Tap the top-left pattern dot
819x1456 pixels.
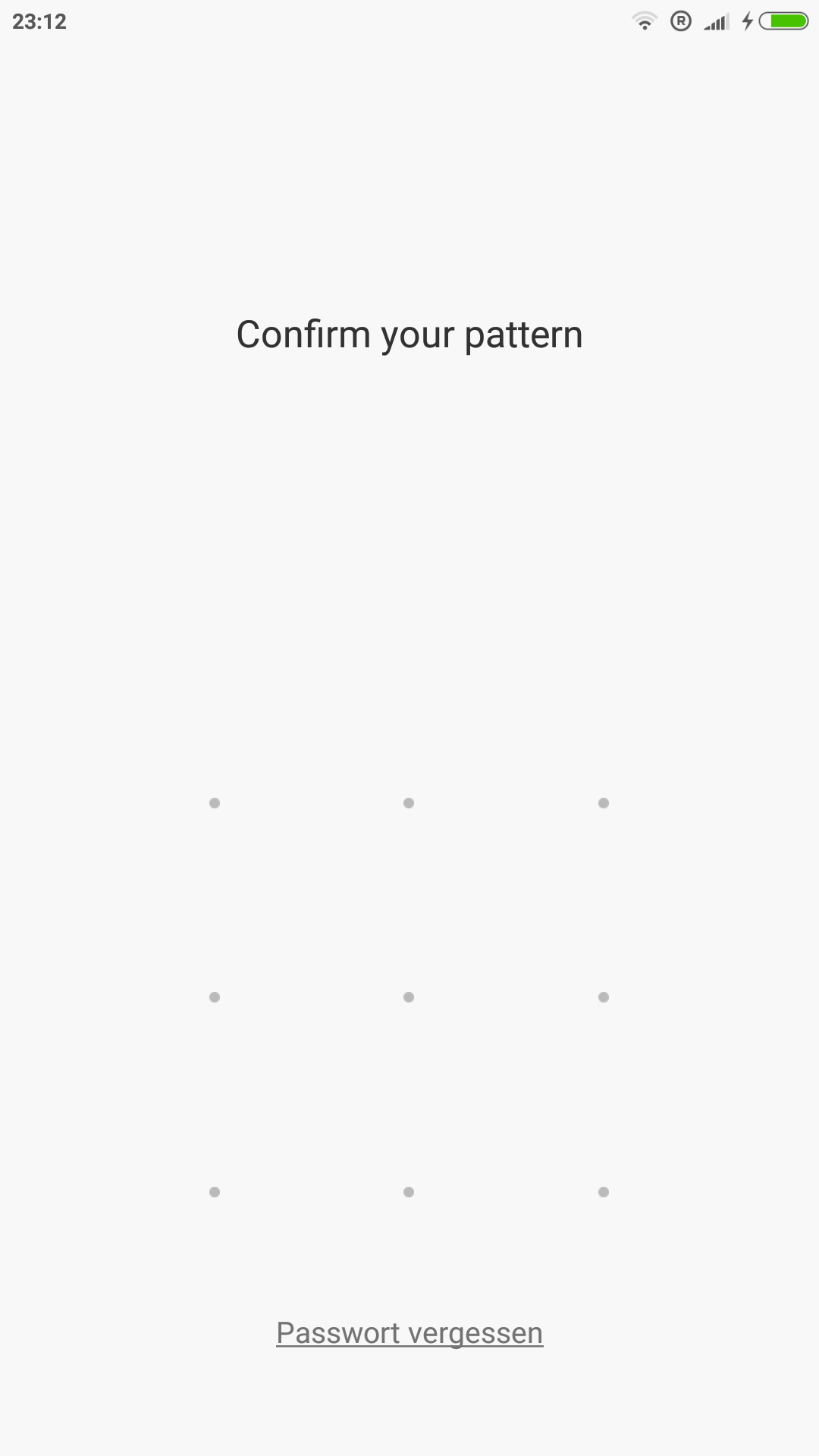coord(215,803)
